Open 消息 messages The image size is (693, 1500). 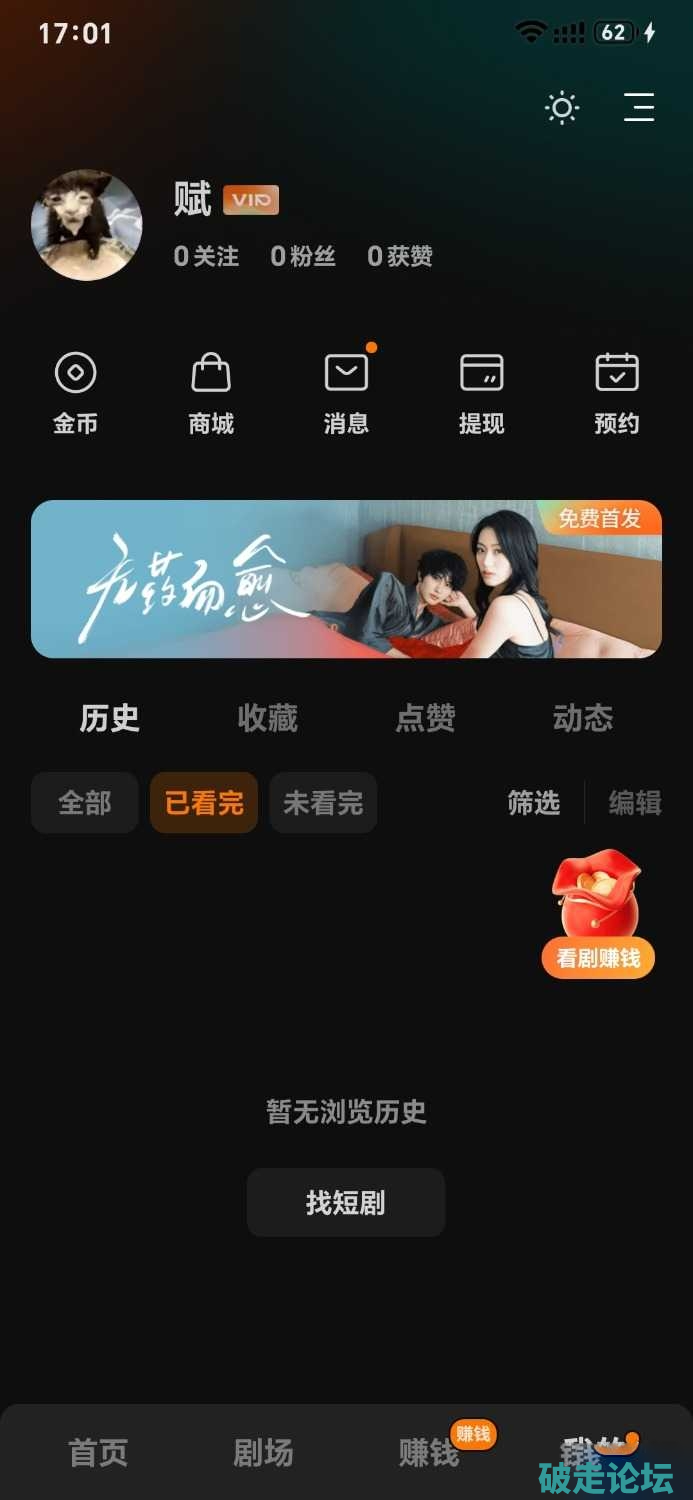coord(346,392)
